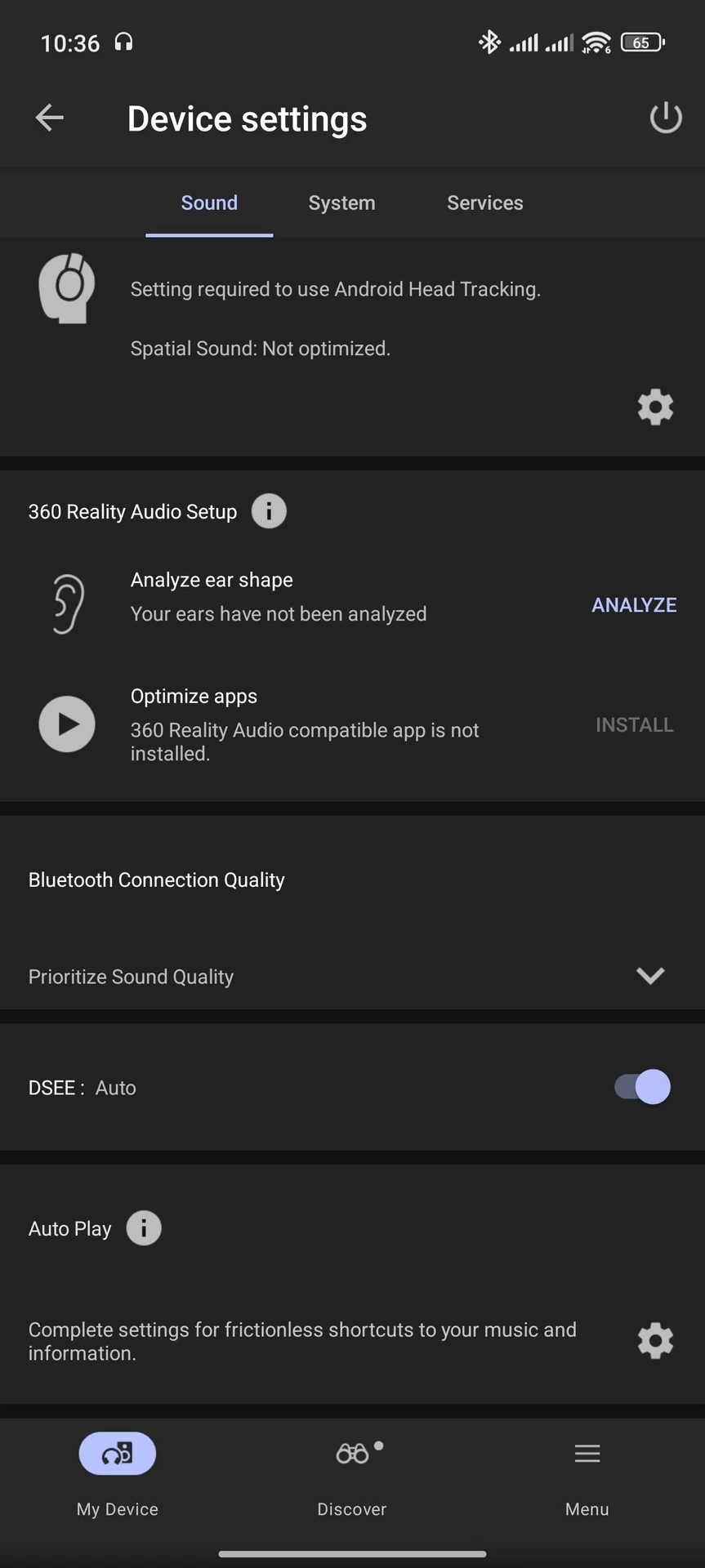Switch to the Services tab
Viewport: 705px width, 1568px height.
click(x=485, y=203)
